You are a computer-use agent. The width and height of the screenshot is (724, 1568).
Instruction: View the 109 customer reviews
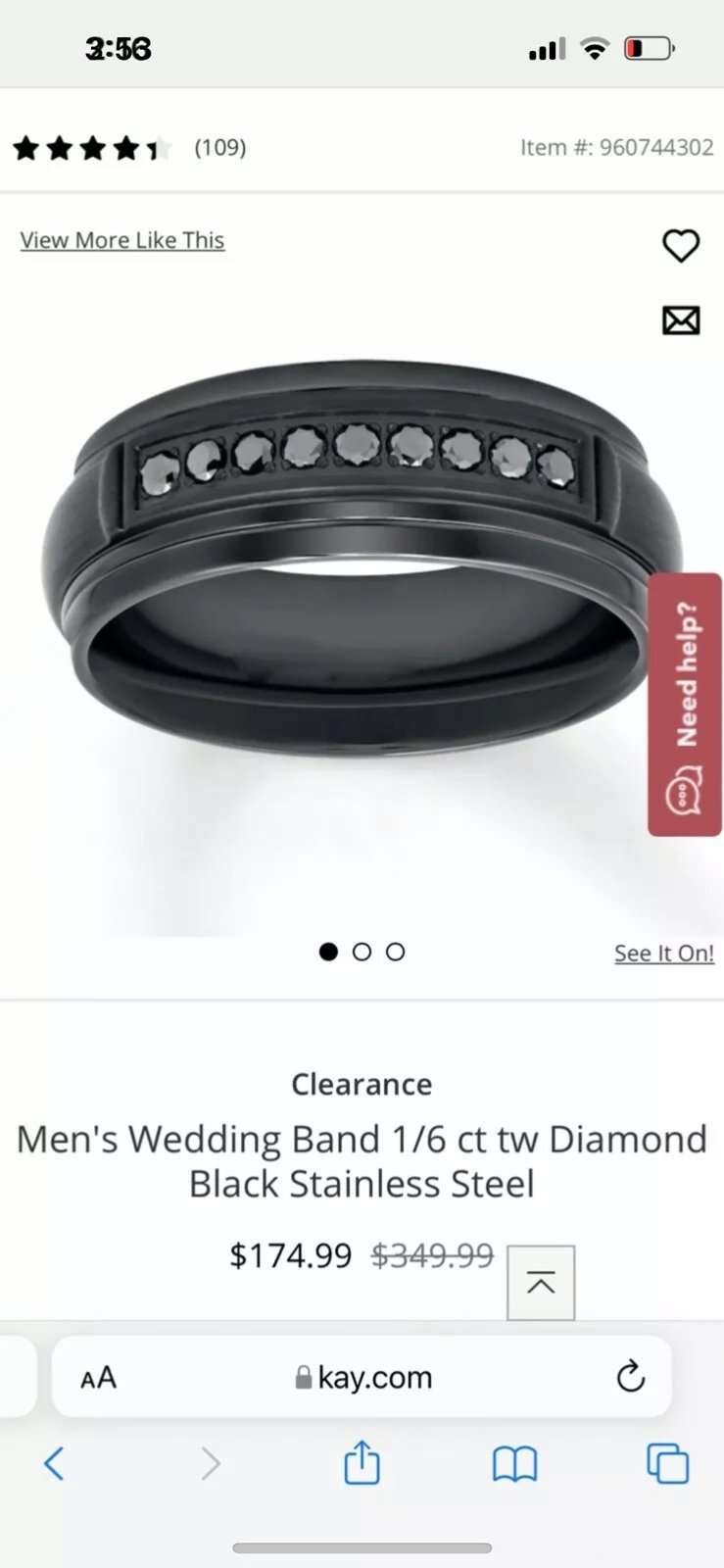click(220, 147)
